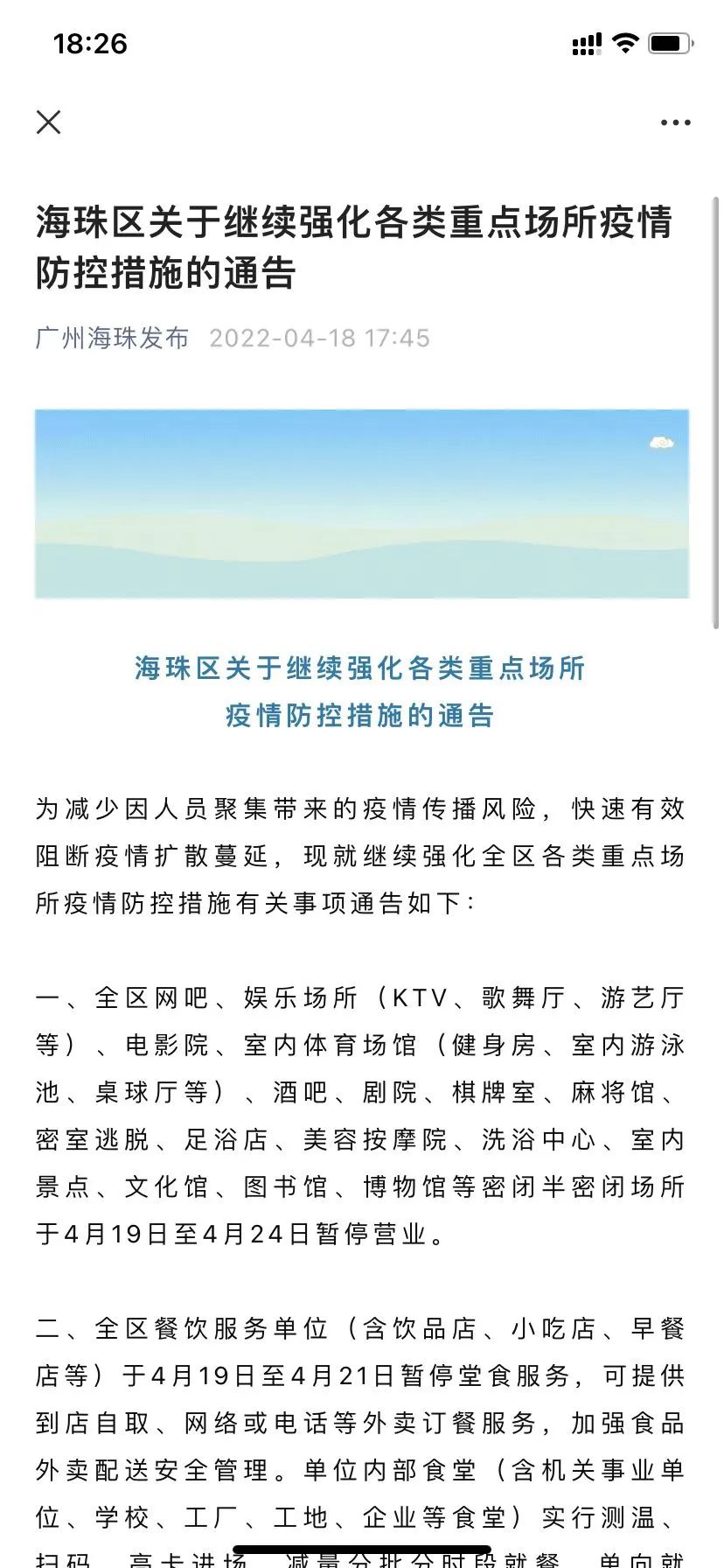The width and height of the screenshot is (724, 1568).
Task: Tap the clock showing 18:26
Action: pyautogui.click(x=90, y=44)
